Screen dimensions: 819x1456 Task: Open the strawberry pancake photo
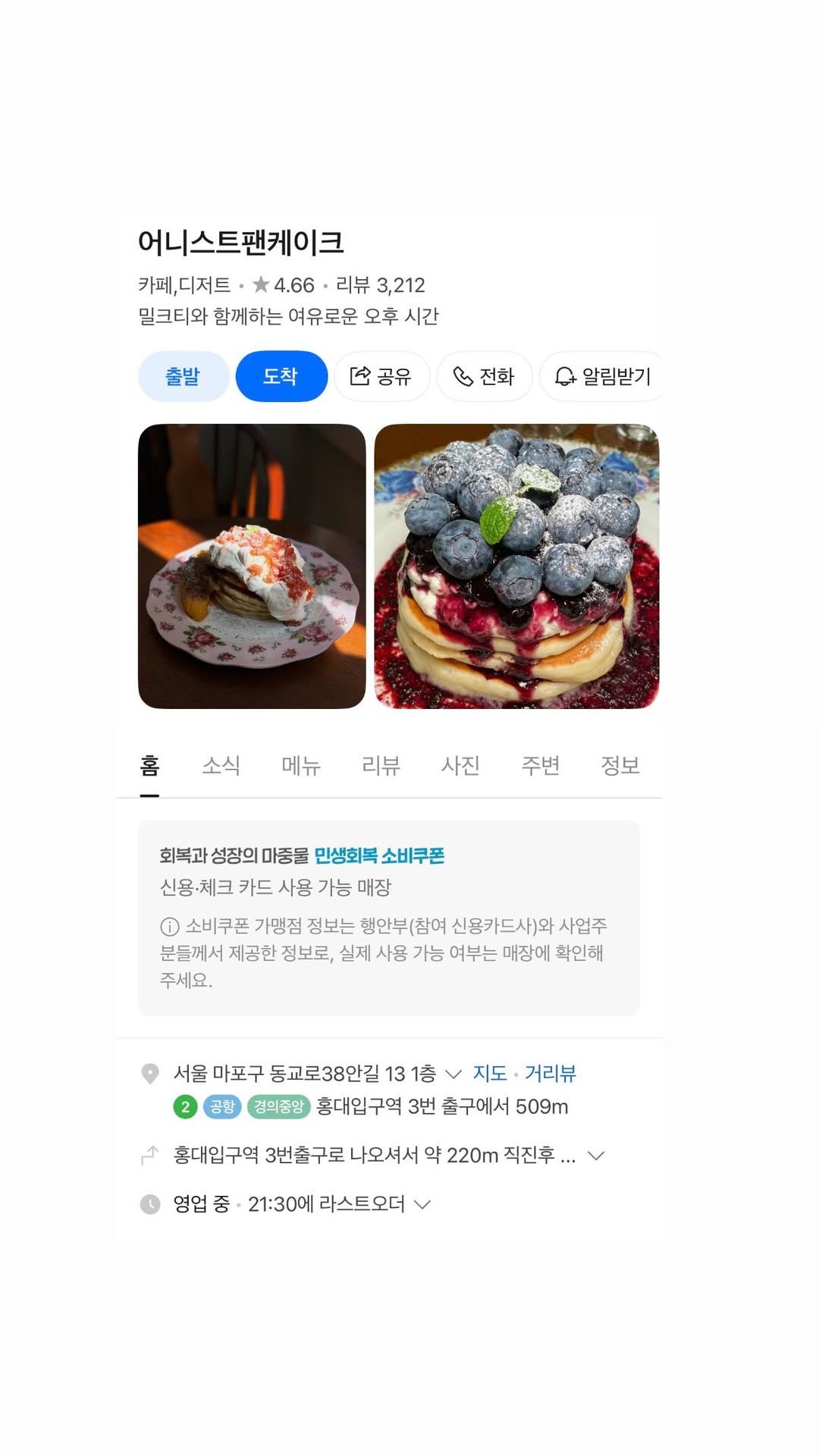252,566
